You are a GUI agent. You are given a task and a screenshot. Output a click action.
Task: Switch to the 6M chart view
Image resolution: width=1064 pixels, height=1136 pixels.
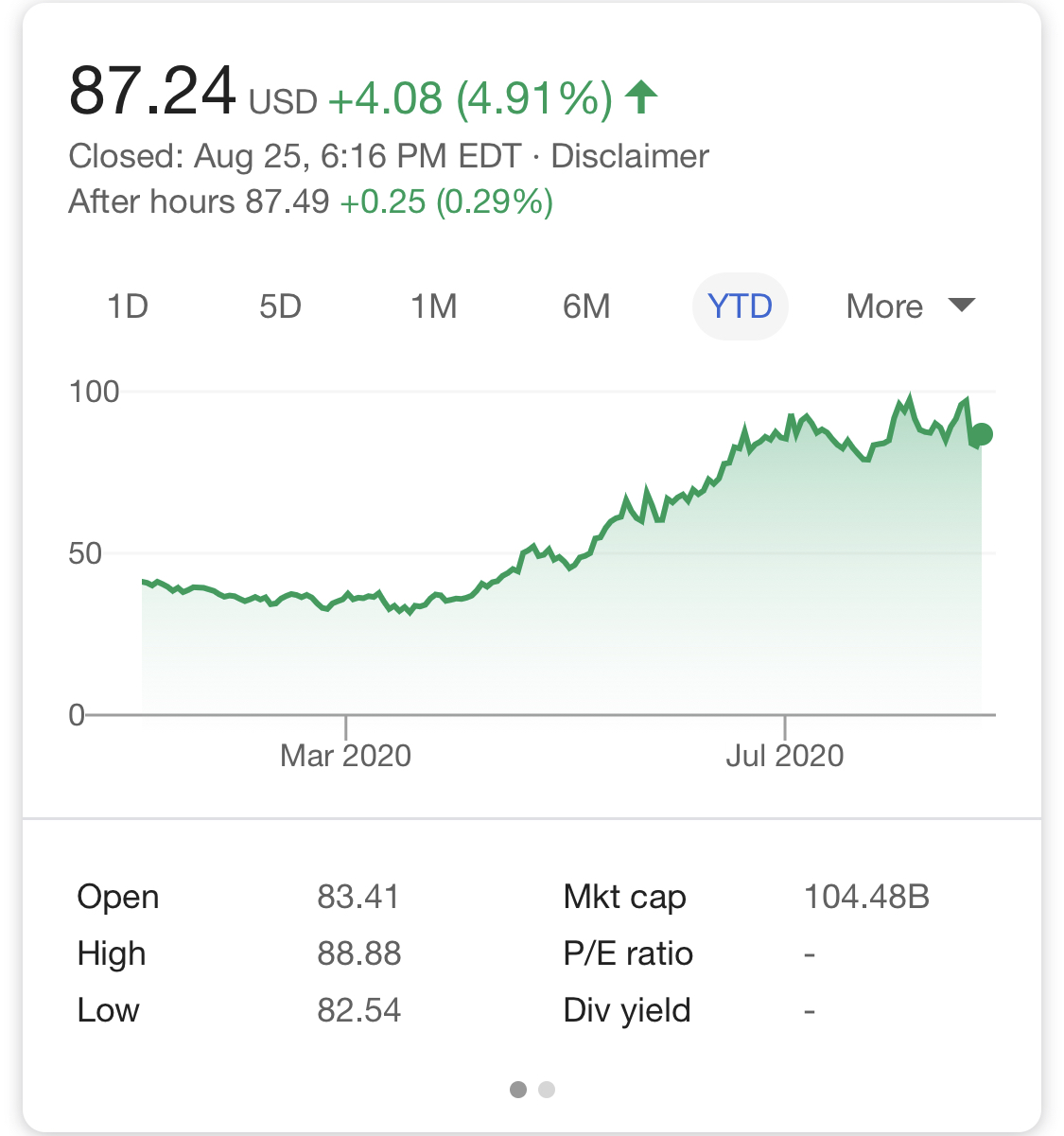(x=586, y=306)
